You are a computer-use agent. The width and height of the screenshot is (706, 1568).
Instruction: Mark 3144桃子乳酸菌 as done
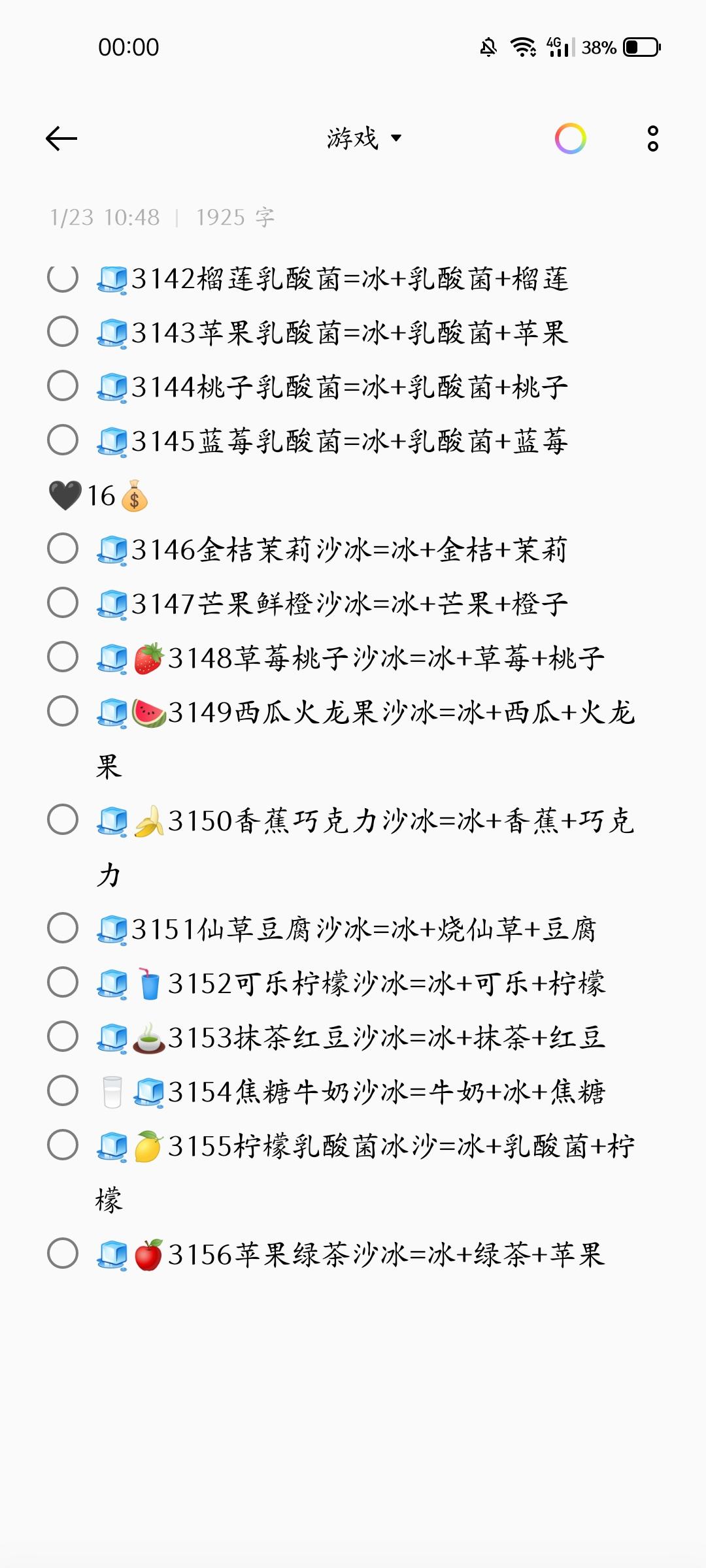(63, 385)
